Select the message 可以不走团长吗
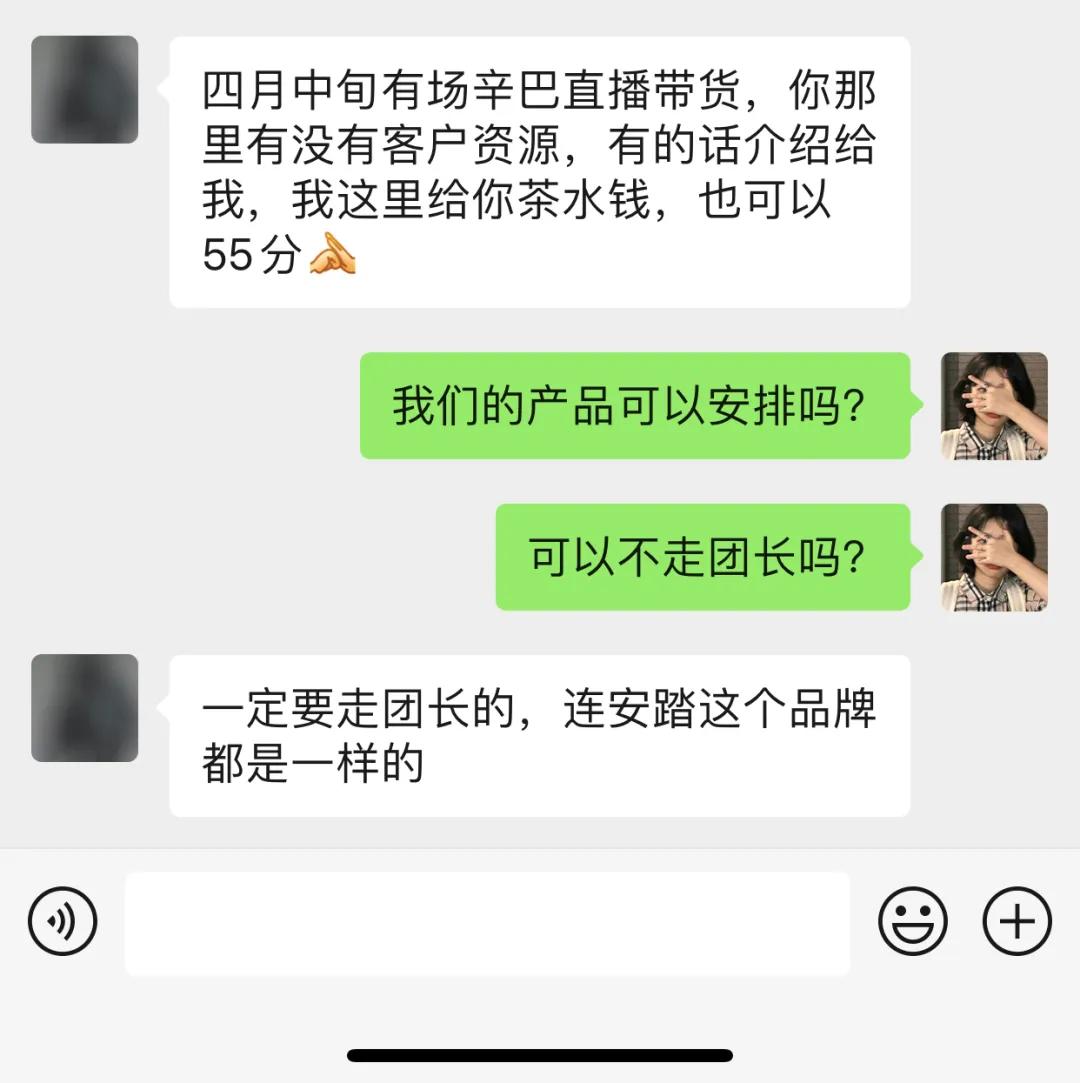Viewport: 1080px width, 1083px height. tap(700, 557)
